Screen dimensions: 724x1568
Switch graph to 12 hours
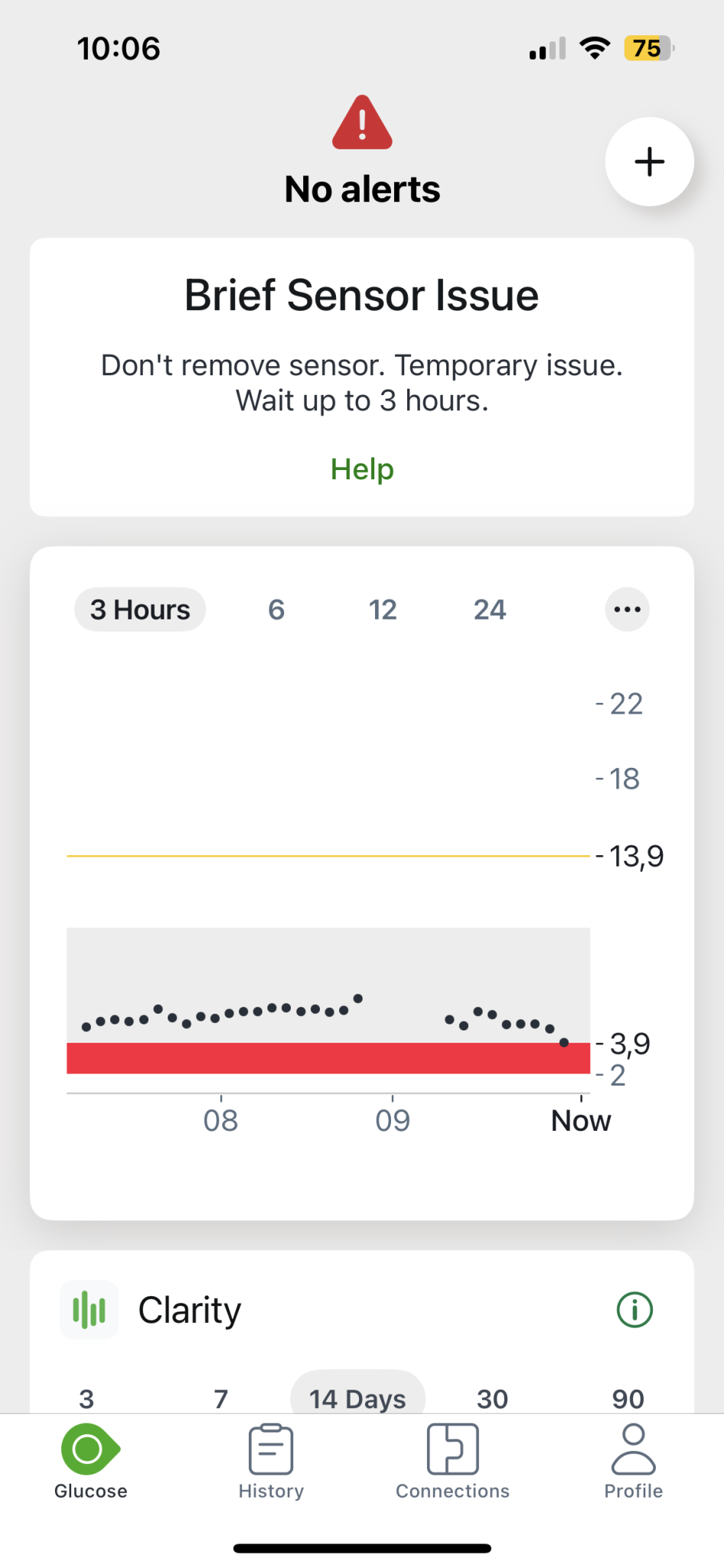click(x=383, y=609)
